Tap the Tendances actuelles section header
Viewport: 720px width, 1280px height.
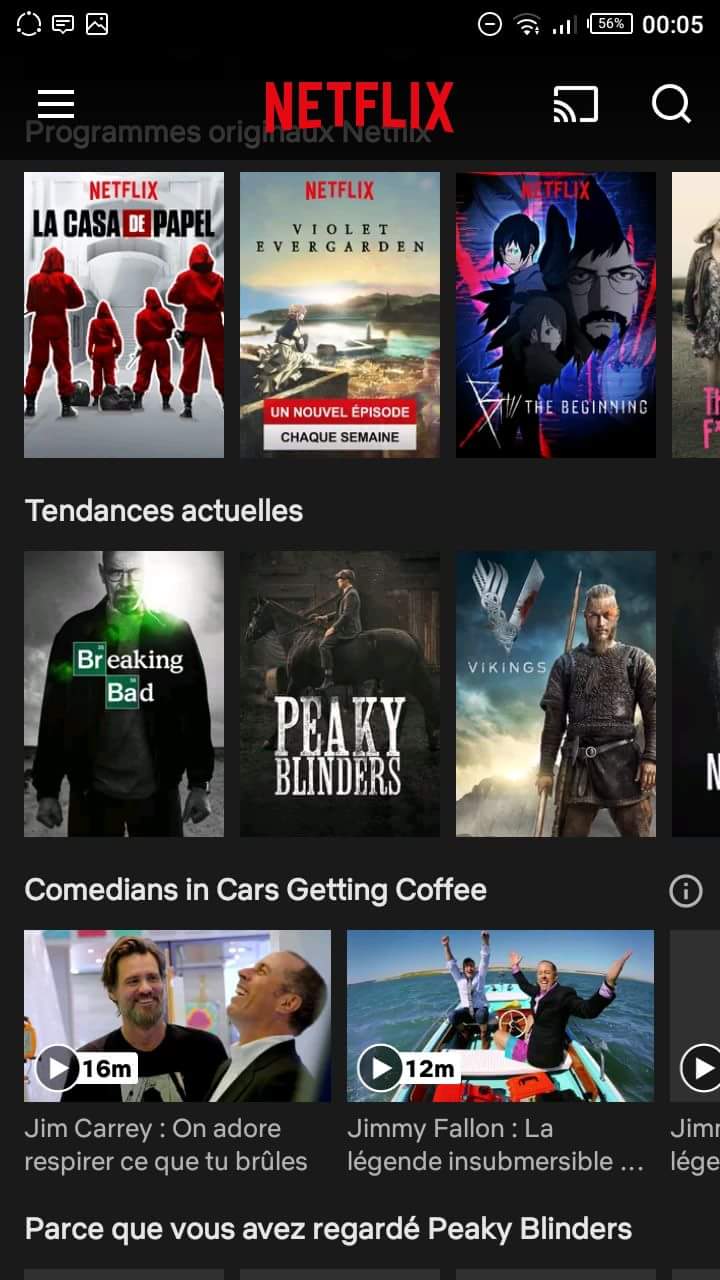pyautogui.click(x=165, y=511)
